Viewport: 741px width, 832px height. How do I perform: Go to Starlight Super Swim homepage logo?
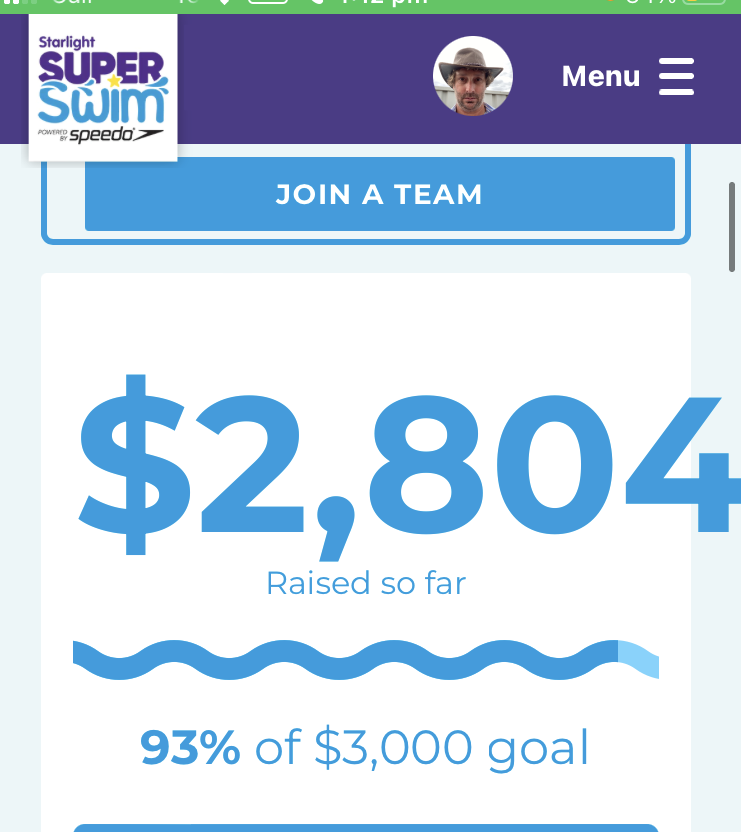[103, 88]
